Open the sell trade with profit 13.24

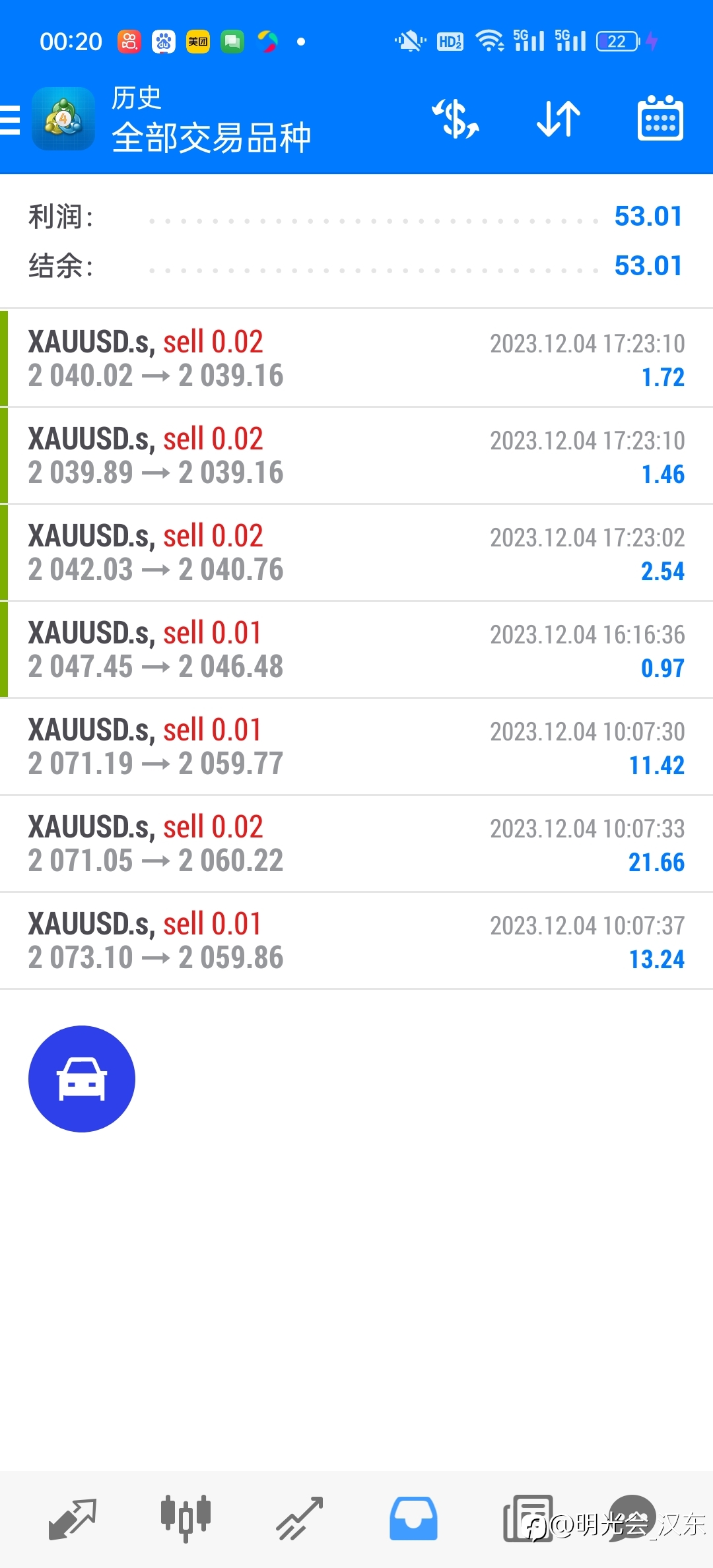click(x=356, y=940)
